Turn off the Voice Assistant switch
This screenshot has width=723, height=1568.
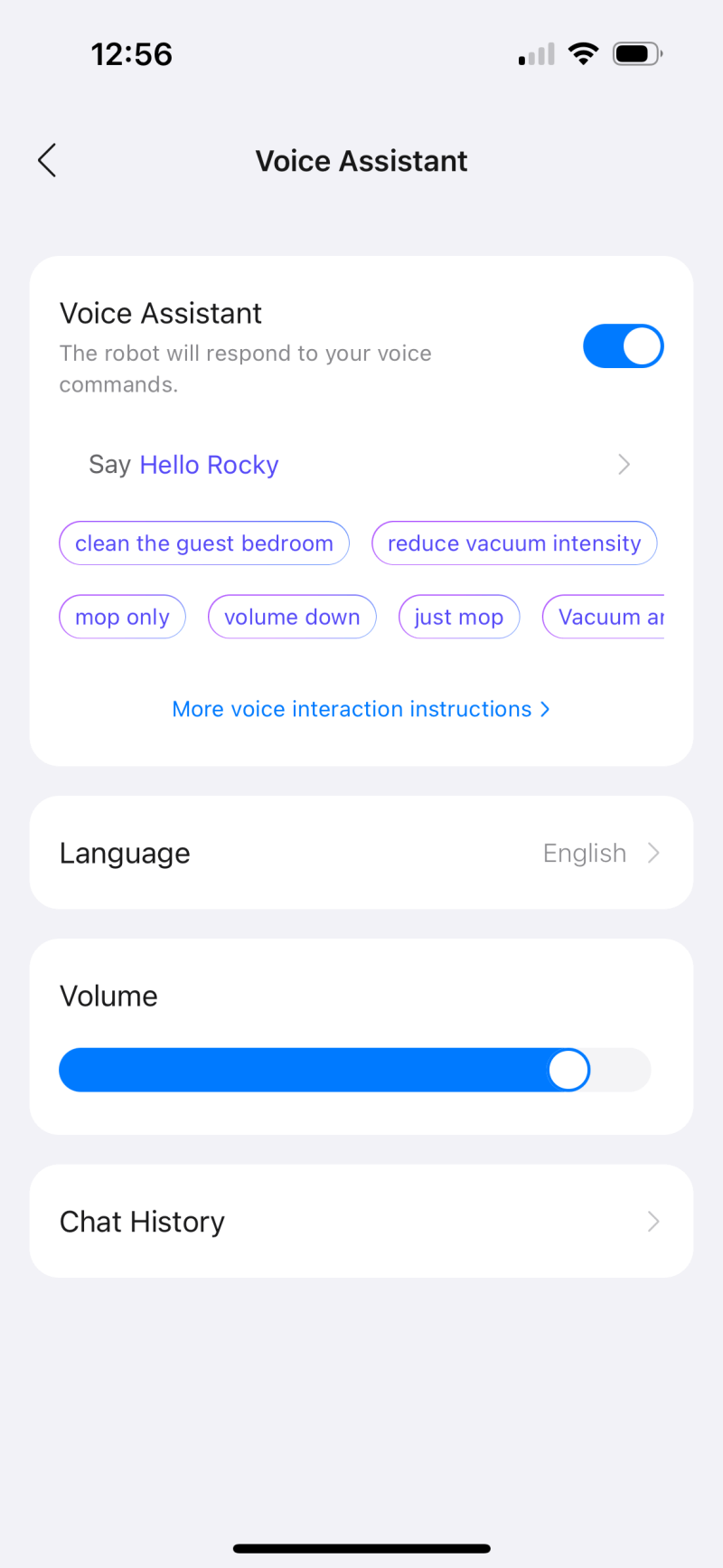click(x=623, y=346)
